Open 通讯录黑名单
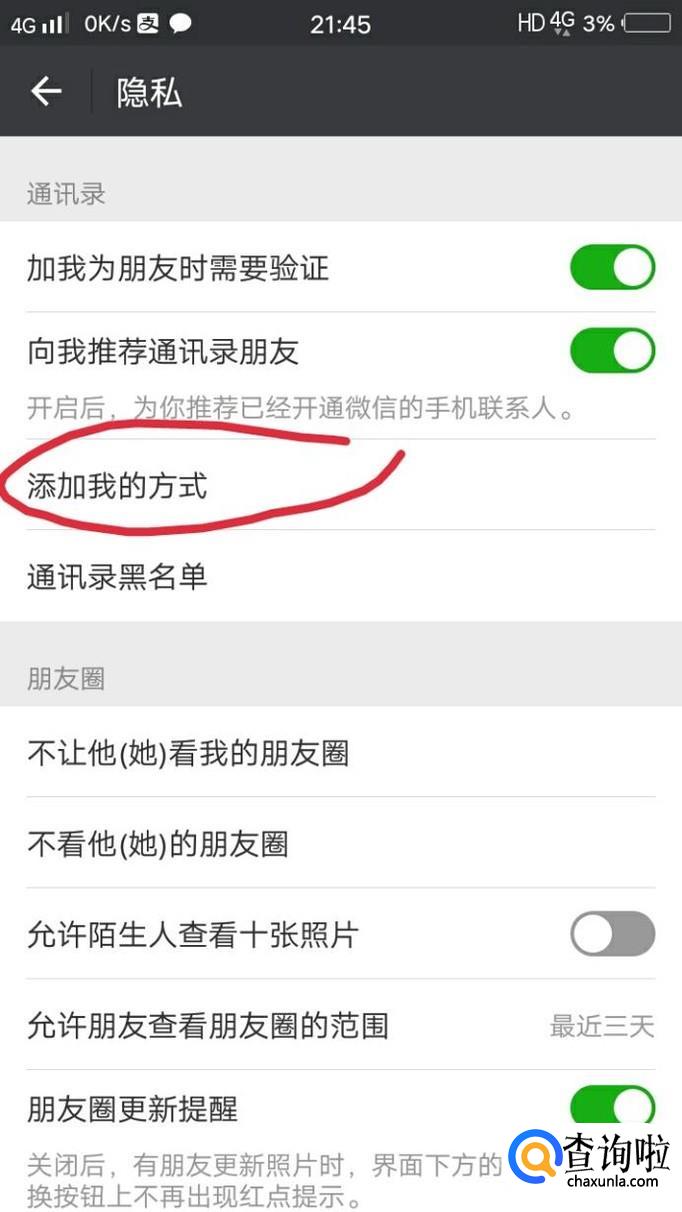Image resolution: width=682 pixels, height=1212 pixels. [341, 576]
